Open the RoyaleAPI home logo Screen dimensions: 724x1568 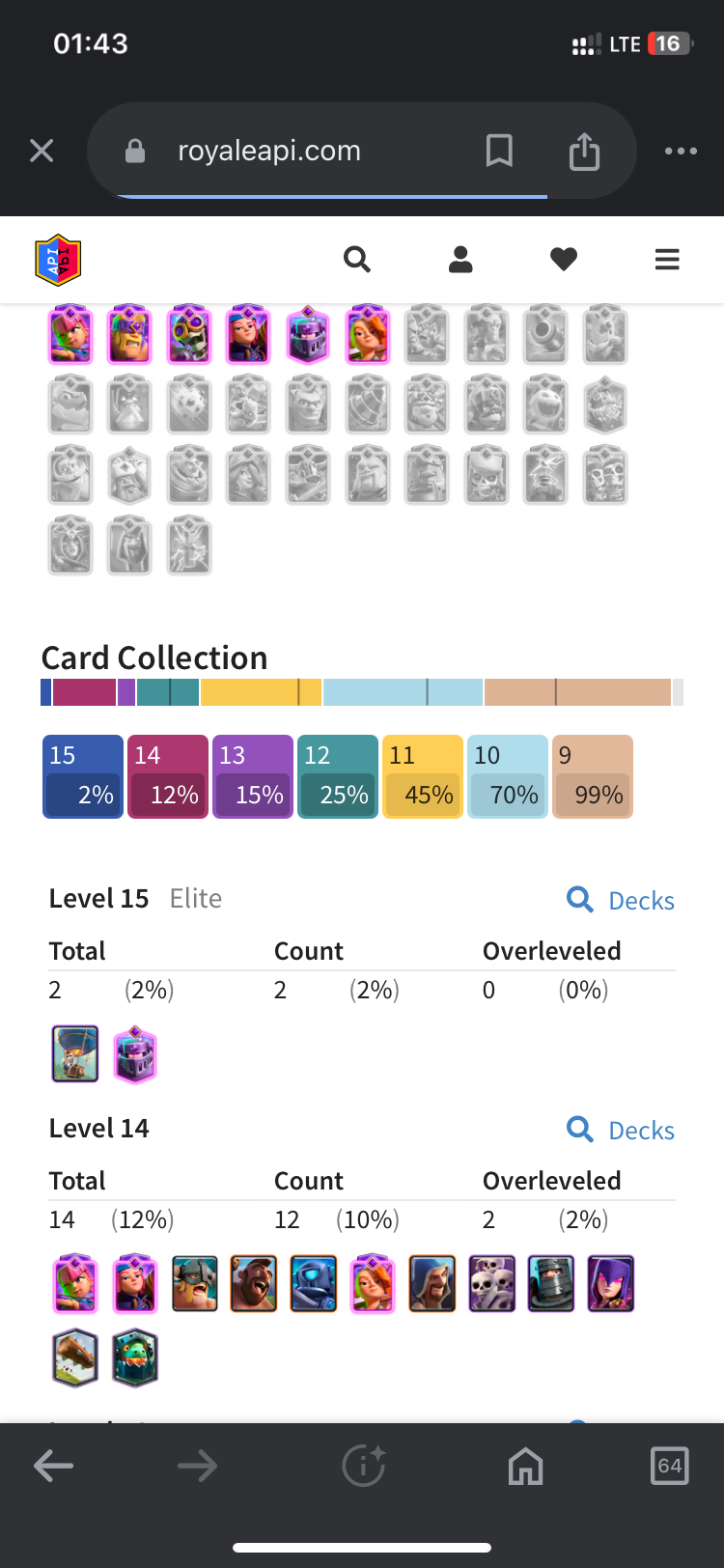(58, 260)
